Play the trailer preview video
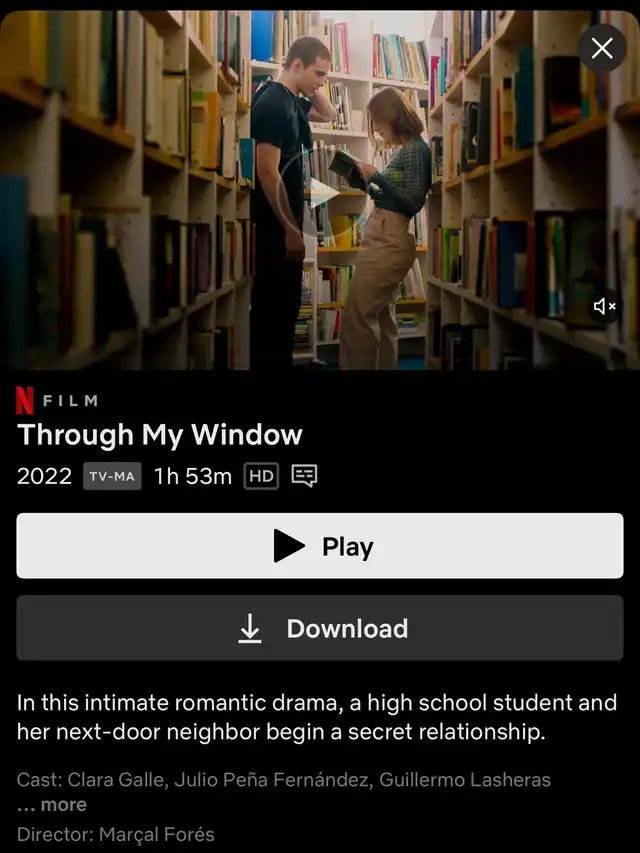 pos(320,192)
